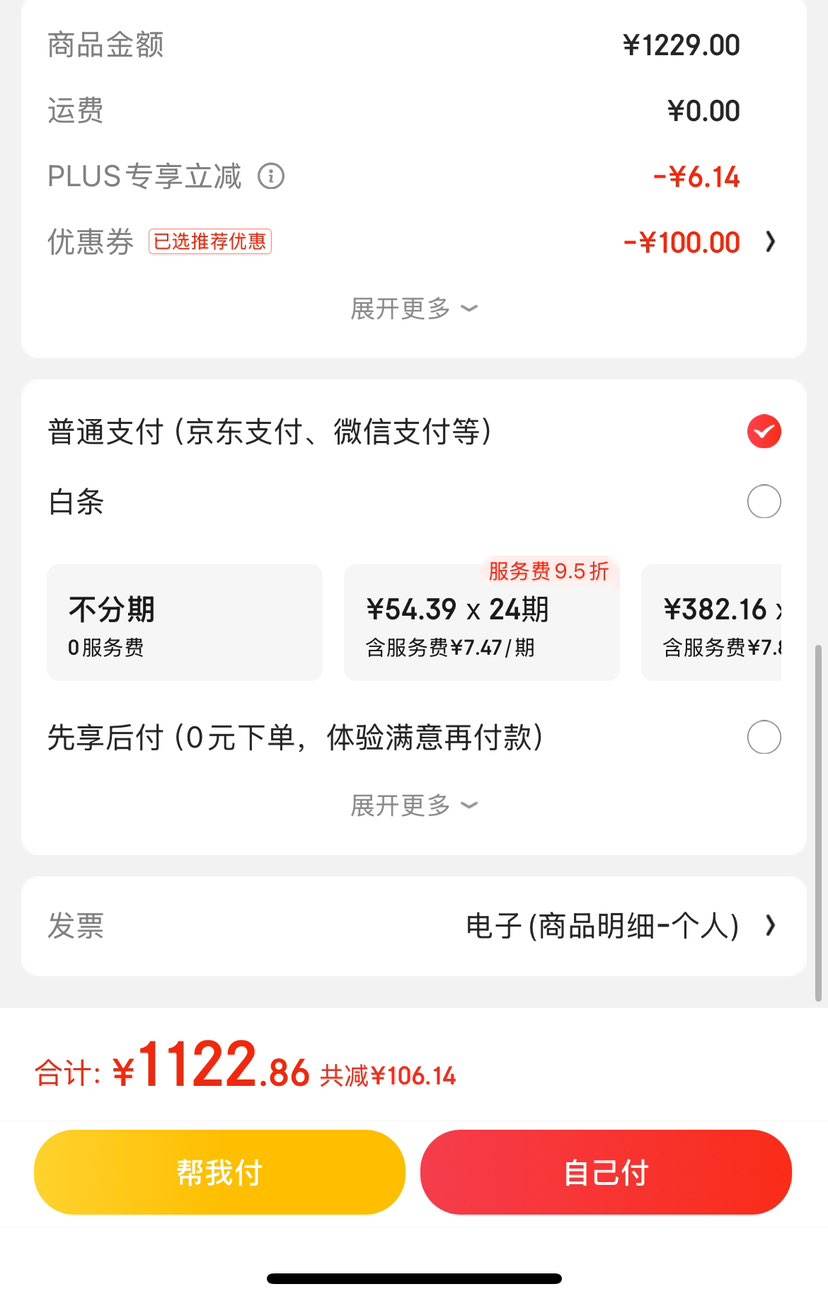Tap the home indicator bar at bottom
828x1301 pixels.
[x=414, y=1277]
